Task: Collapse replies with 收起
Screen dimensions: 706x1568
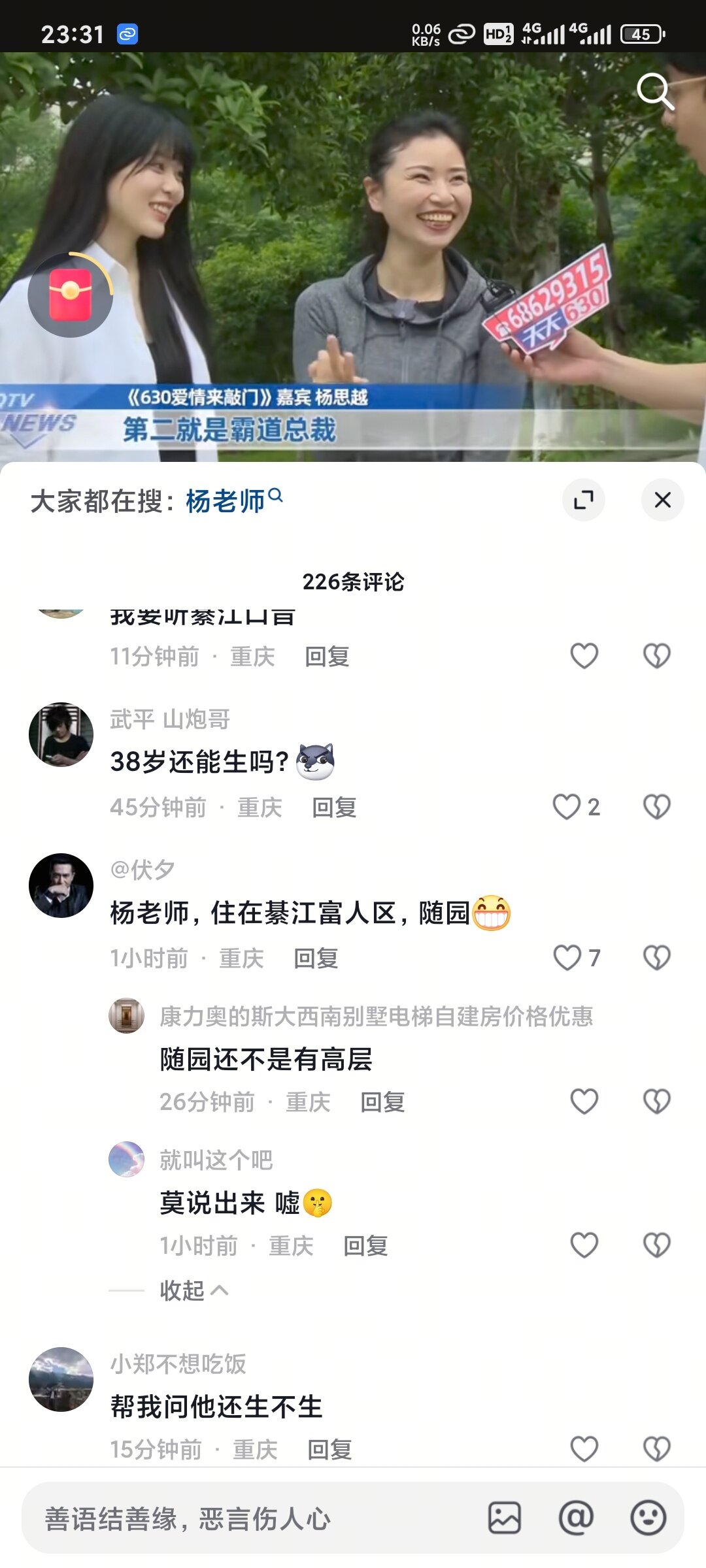Action: click(x=193, y=1290)
